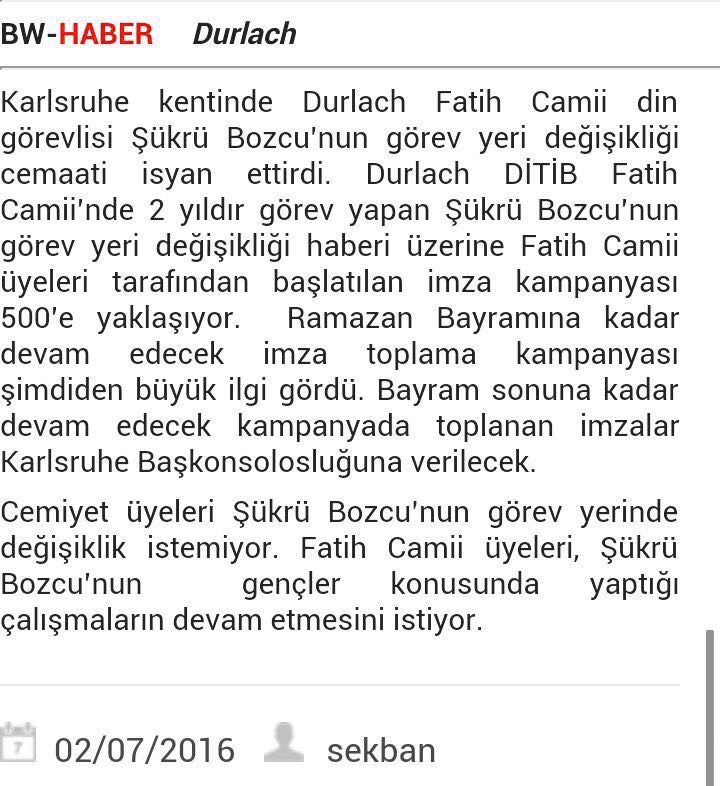The image size is (720, 786).
Task: Tap the page scrollbar on the right edge
Action: pyautogui.click(x=709, y=708)
